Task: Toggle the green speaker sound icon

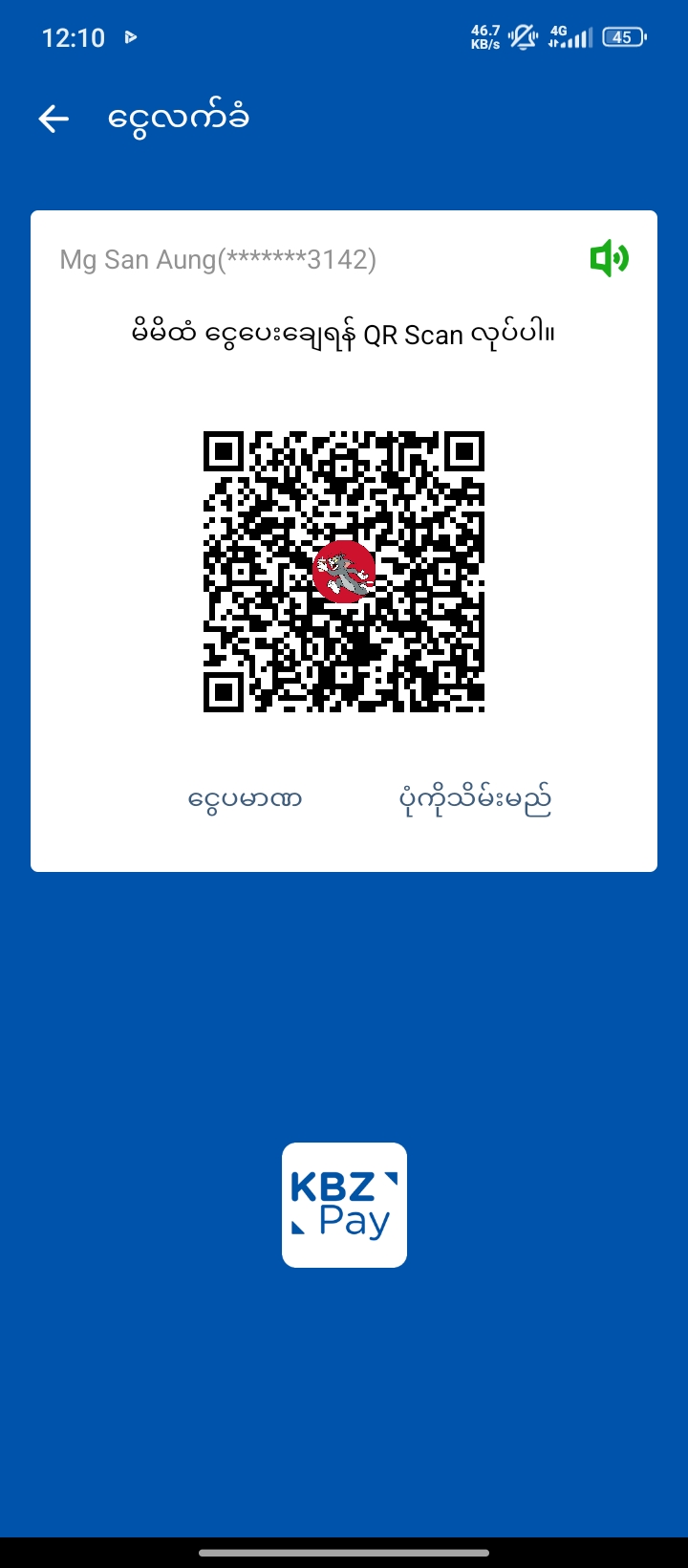Action: [x=609, y=258]
